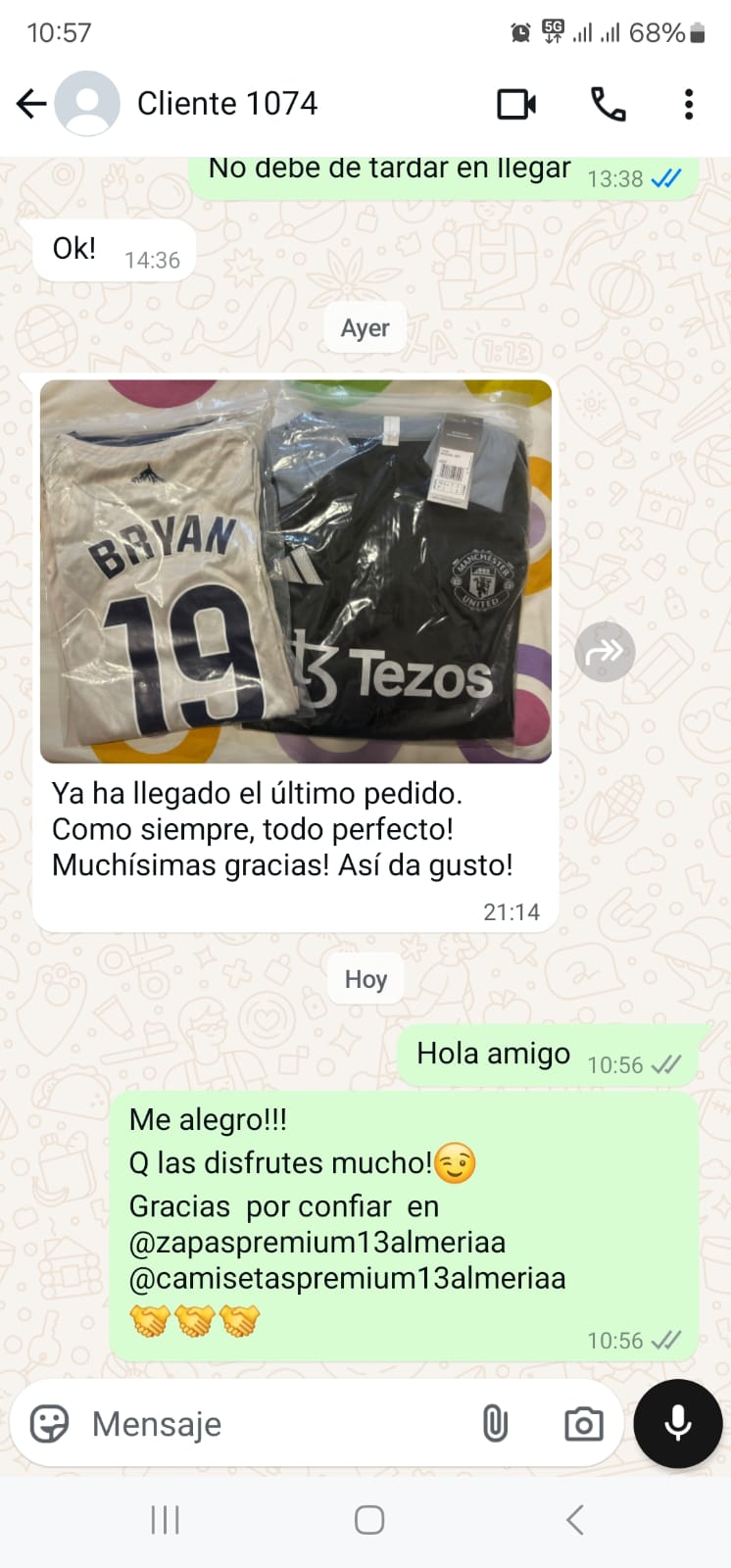This screenshot has width=731, height=1568.
Task: Forward the shirts photo message
Action: click(x=605, y=652)
